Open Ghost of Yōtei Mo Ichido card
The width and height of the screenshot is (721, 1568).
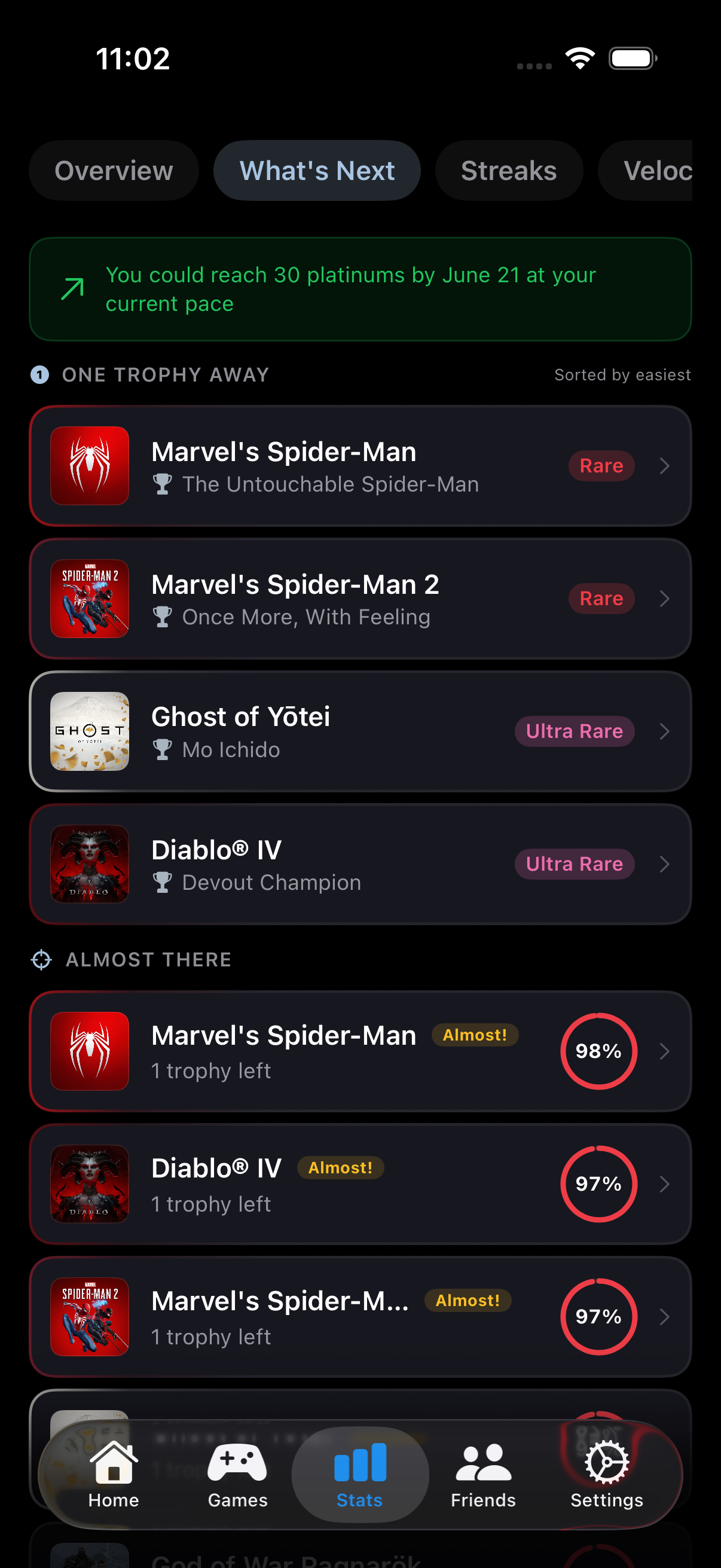point(359,731)
